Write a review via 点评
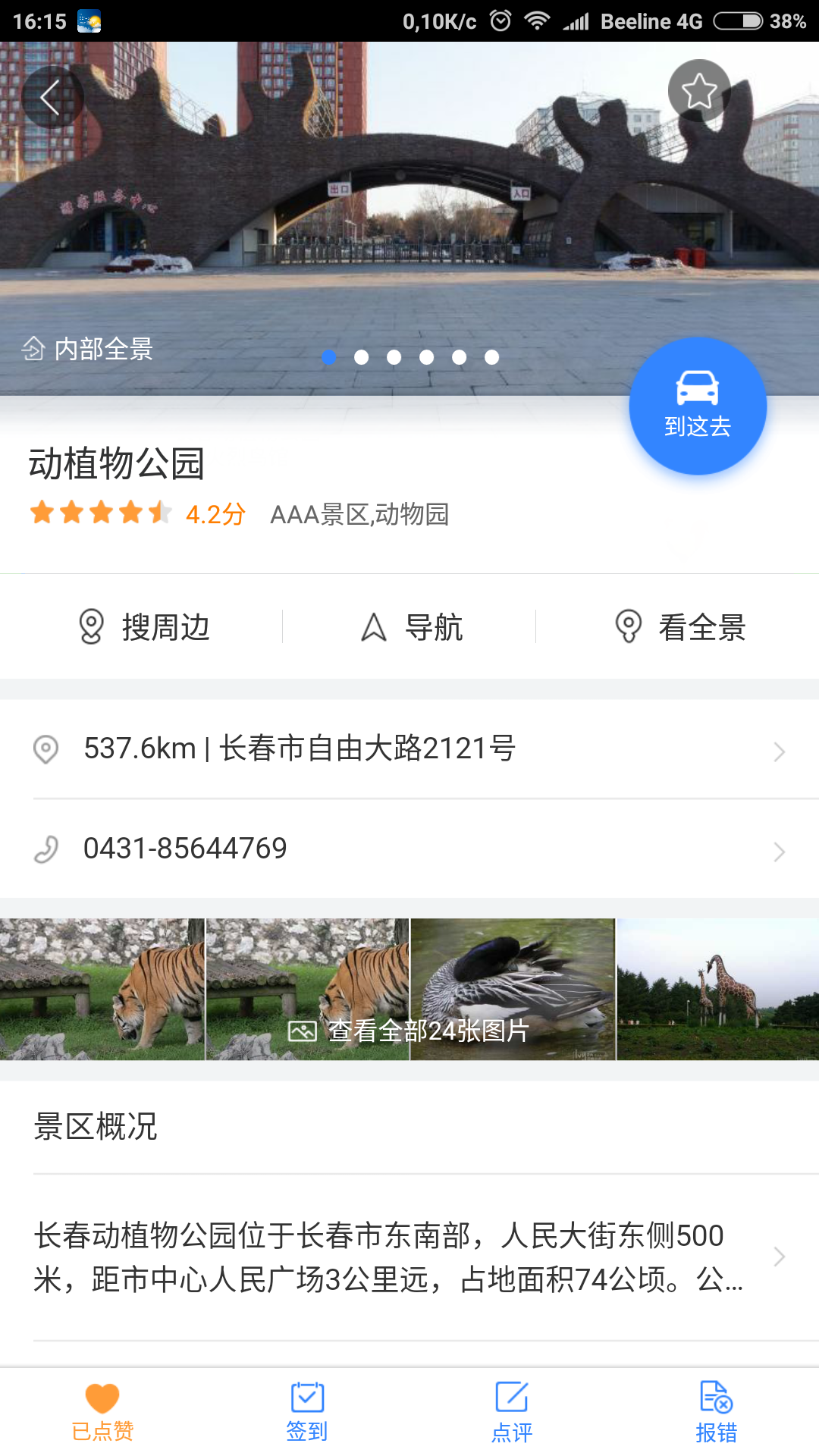Viewport: 819px width, 1456px height. pyautogui.click(x=512, y=1412)
